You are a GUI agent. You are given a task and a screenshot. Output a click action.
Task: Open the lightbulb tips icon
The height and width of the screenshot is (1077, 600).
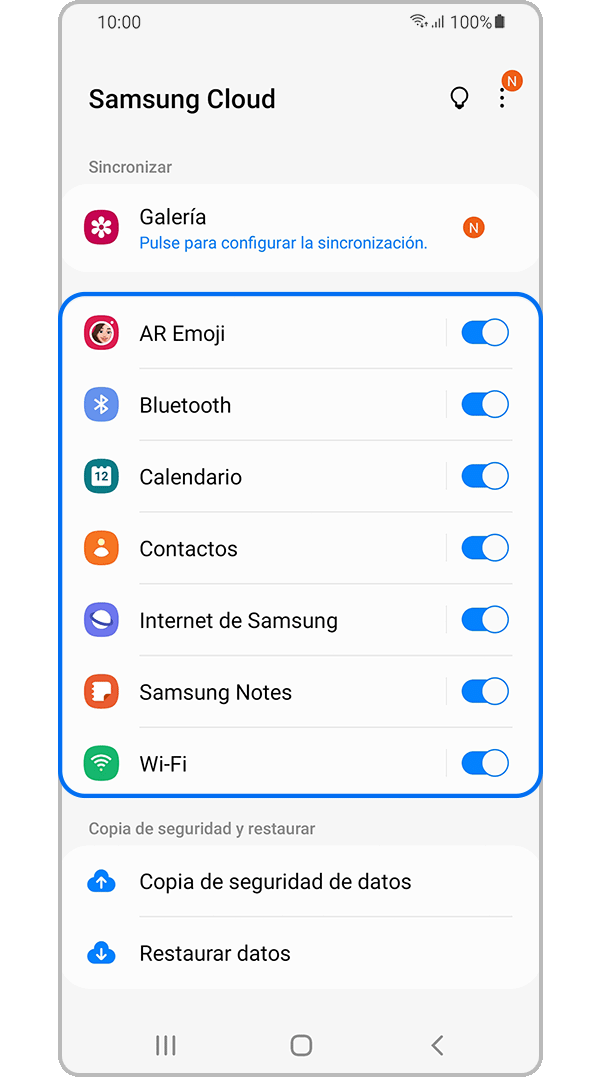tap(459, 98)
